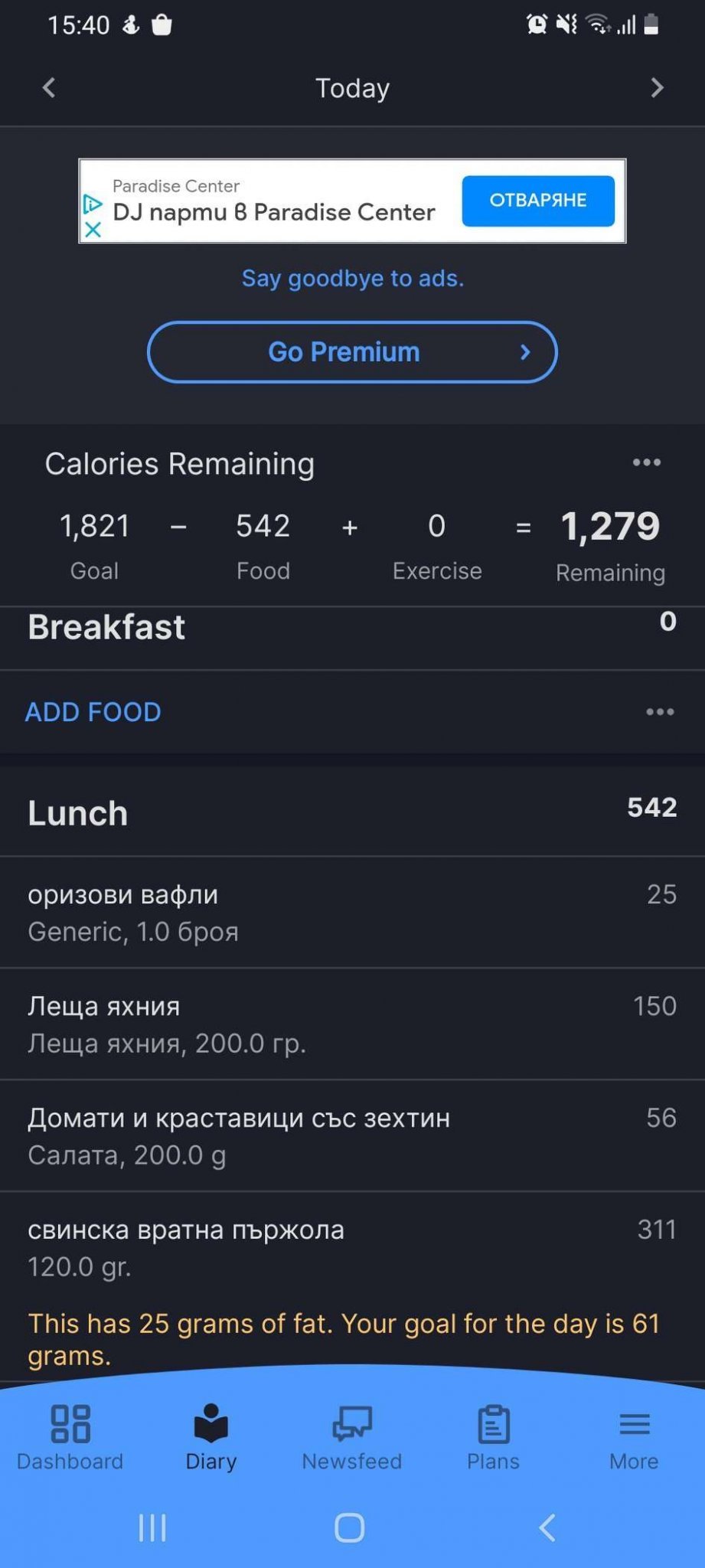
Task: Tap the system home button
Action: (x=350, y=1527)
